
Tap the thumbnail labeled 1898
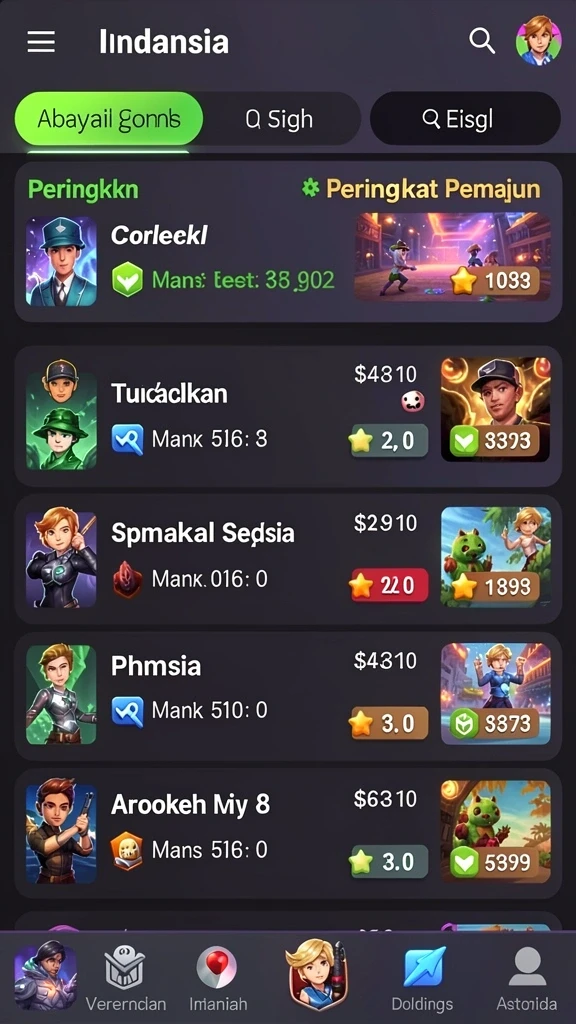coord(496,557)
